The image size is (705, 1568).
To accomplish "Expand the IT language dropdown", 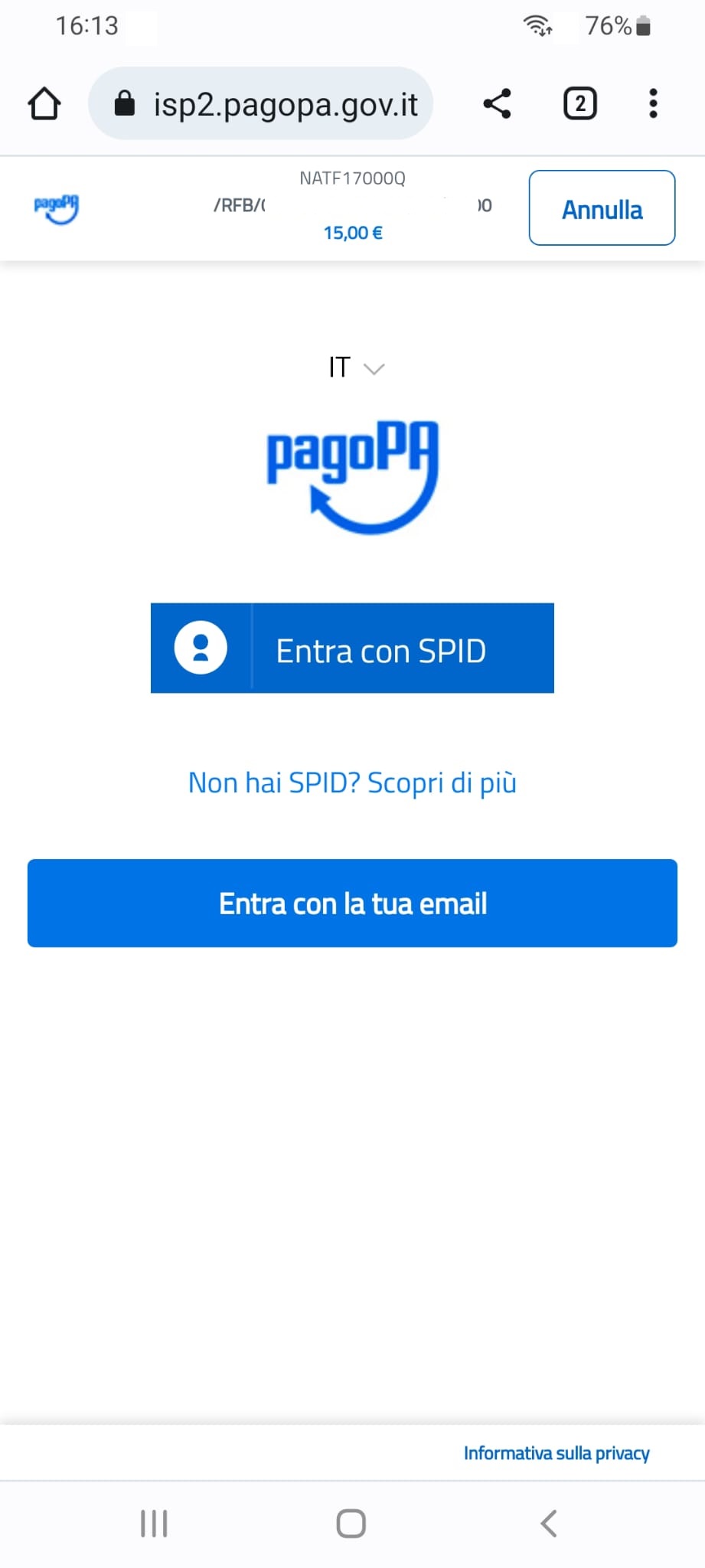I will click(355, 368).
